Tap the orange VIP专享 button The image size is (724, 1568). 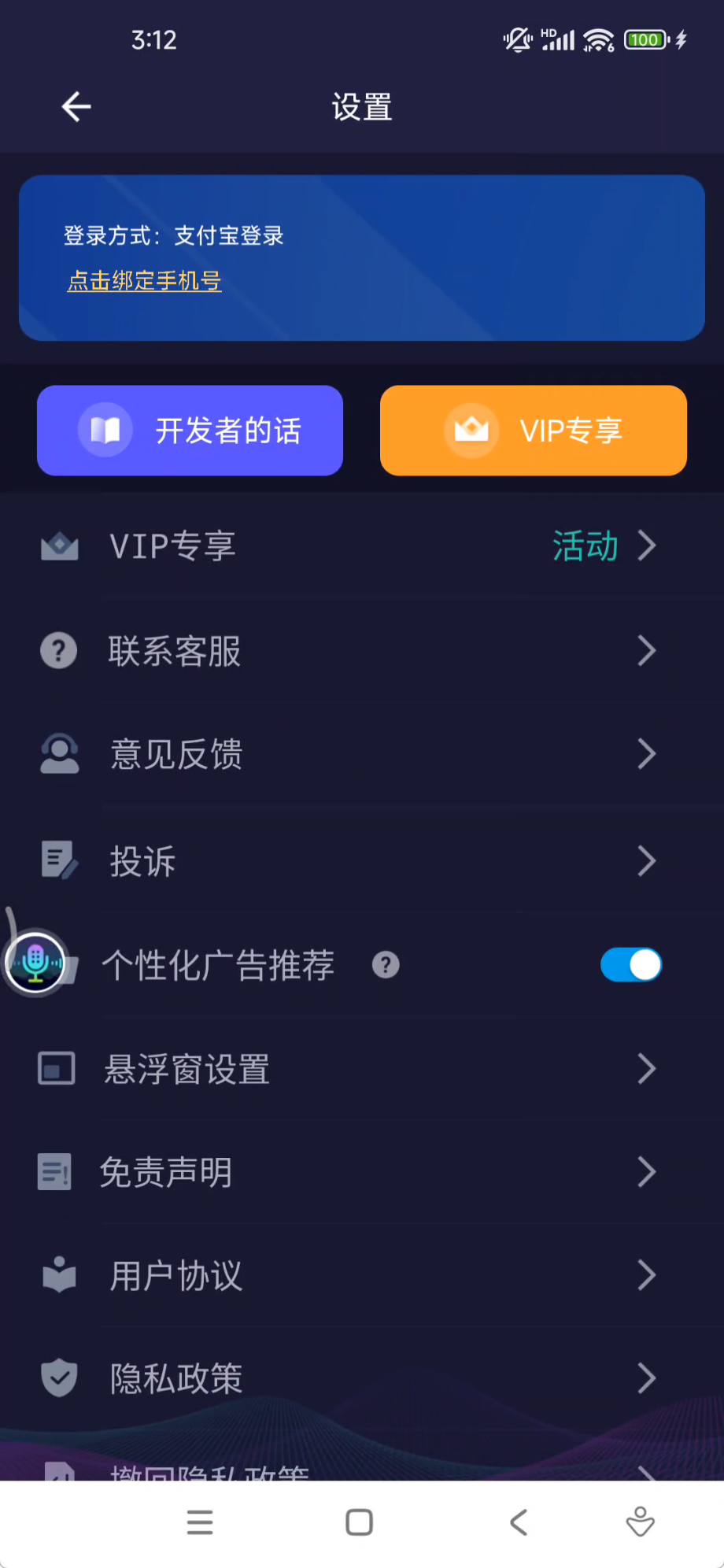coord(533,431)
